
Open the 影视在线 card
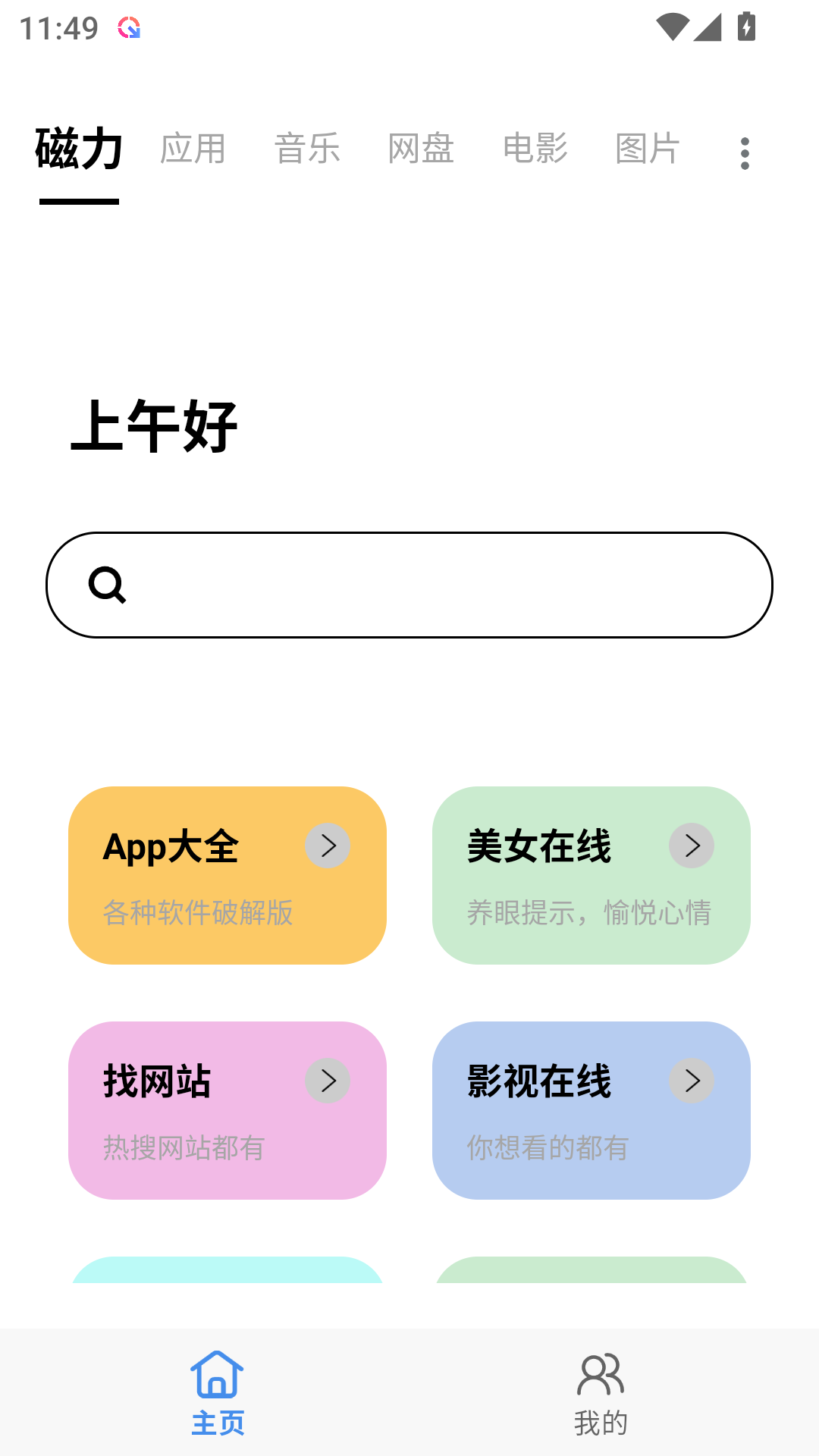(x=591, y=1110)
